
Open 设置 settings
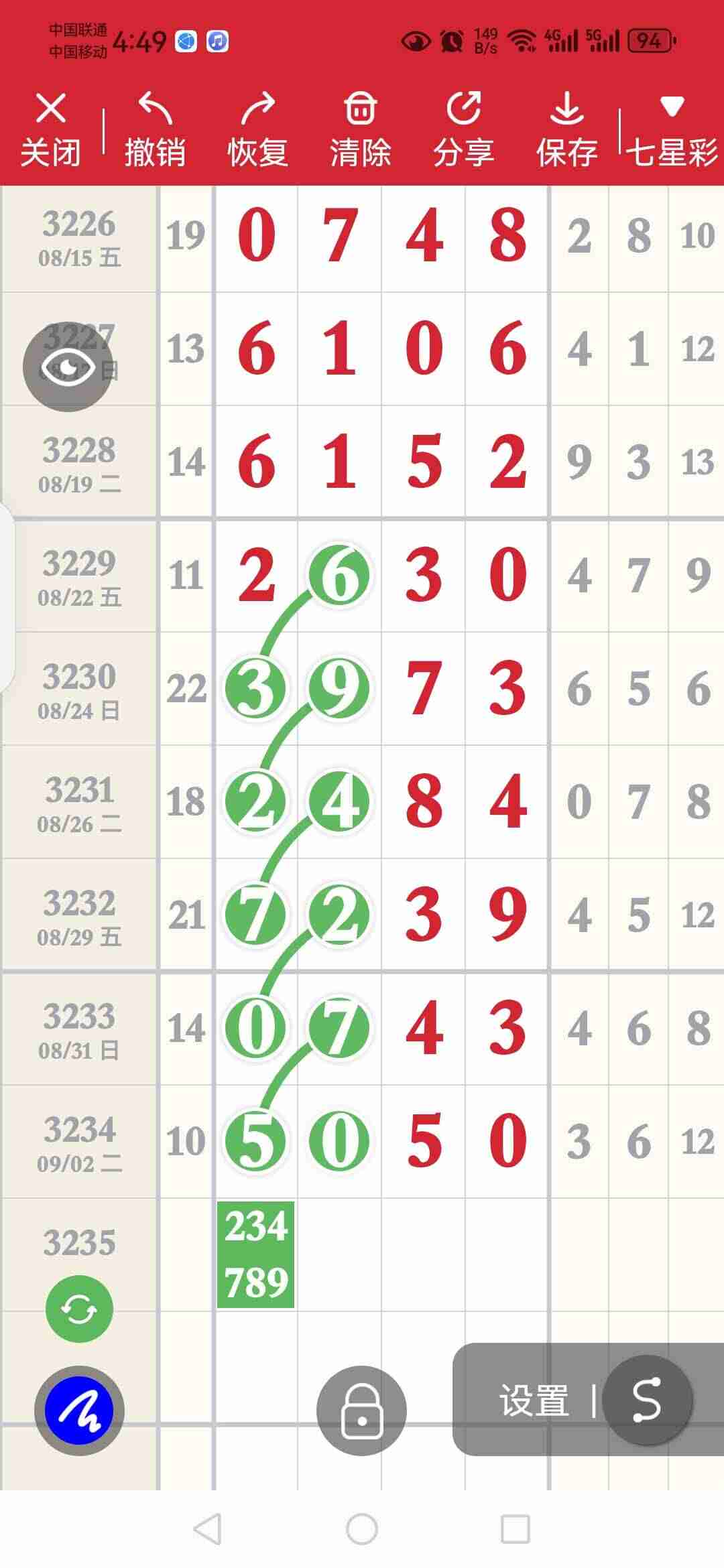pyautogui.click(x=534, y=1400)
